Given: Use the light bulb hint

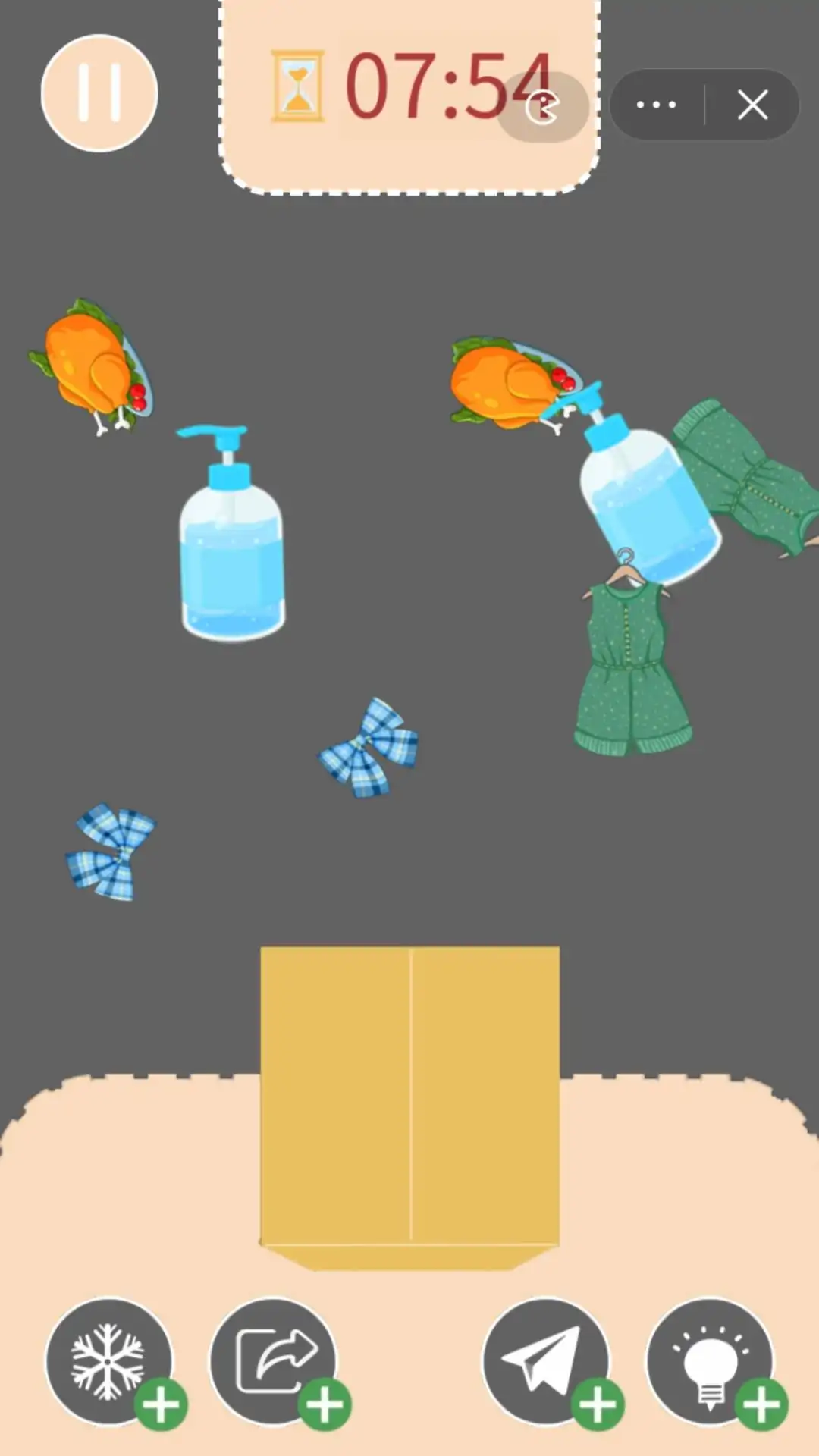Looking at the screenshot, I should click(710, 1361).
